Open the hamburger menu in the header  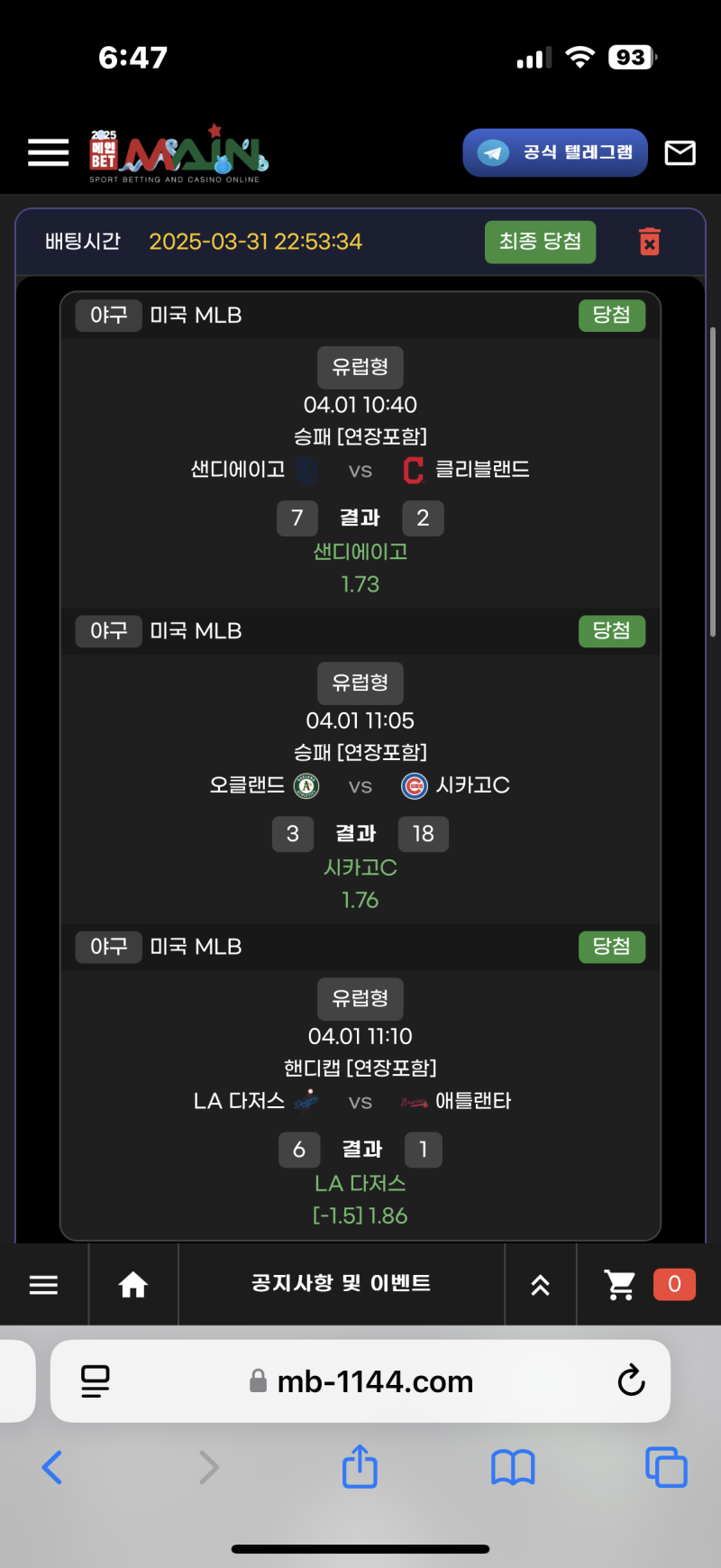pyautogui.click(x=49, y=152)
